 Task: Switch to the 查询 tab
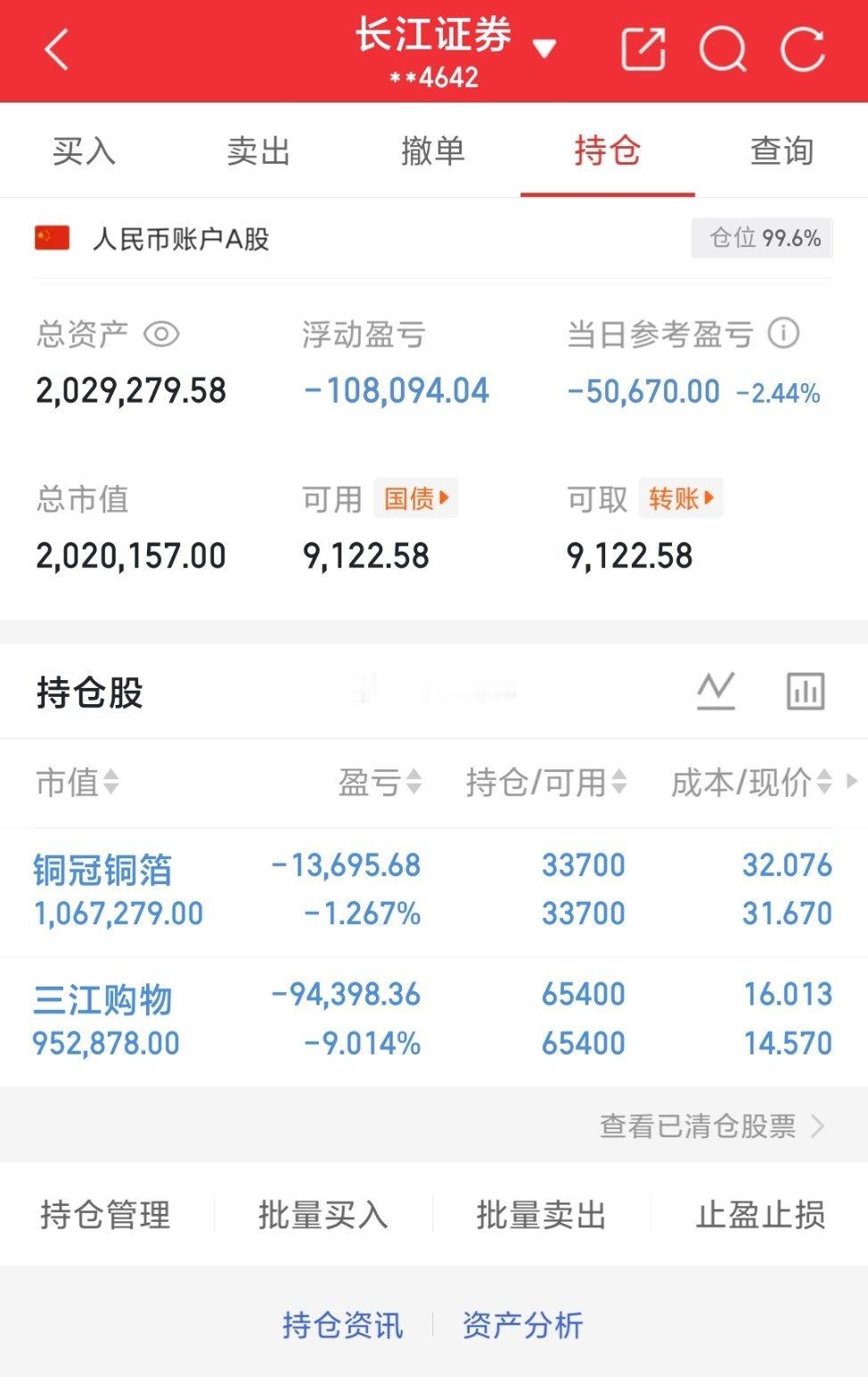coord(782,151)
